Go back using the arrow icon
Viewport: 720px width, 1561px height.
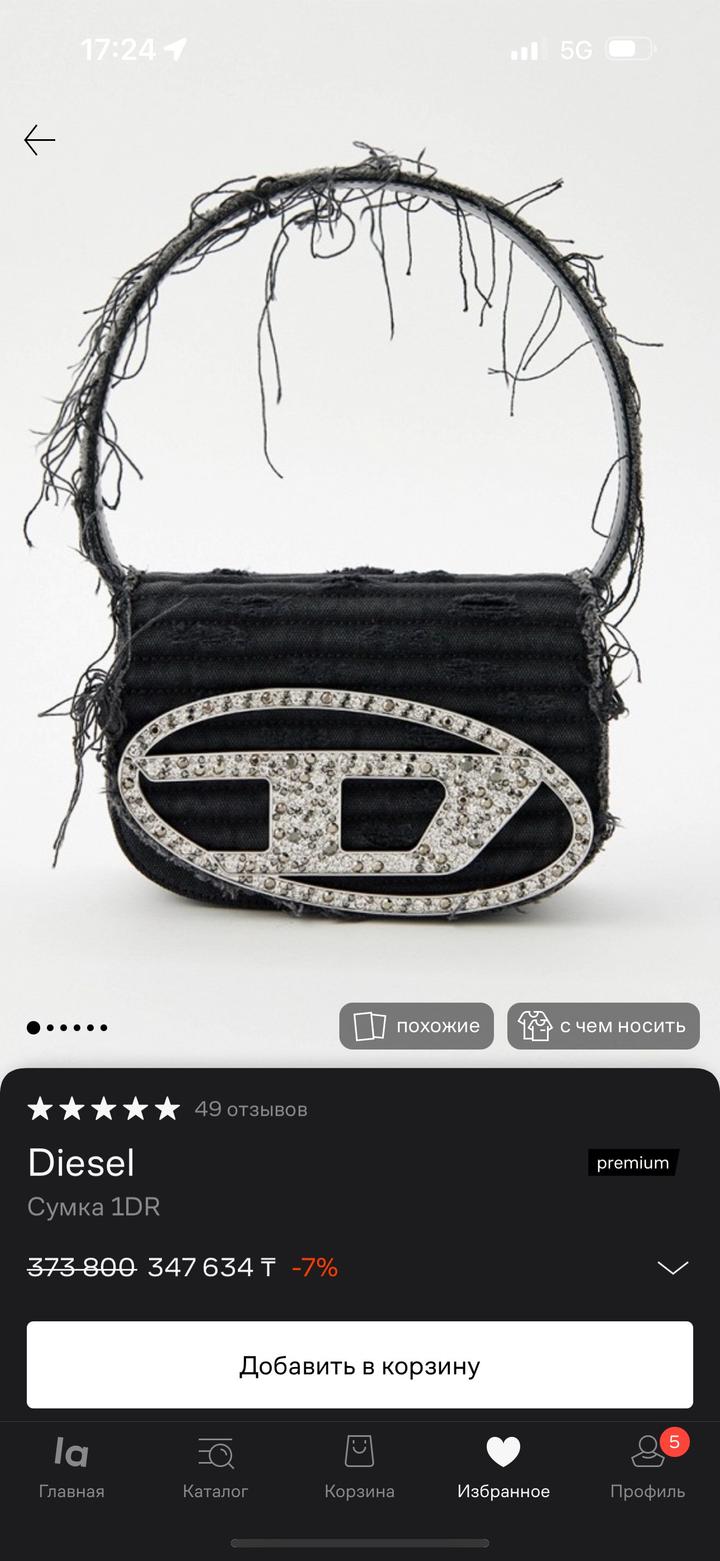(40, 140)
